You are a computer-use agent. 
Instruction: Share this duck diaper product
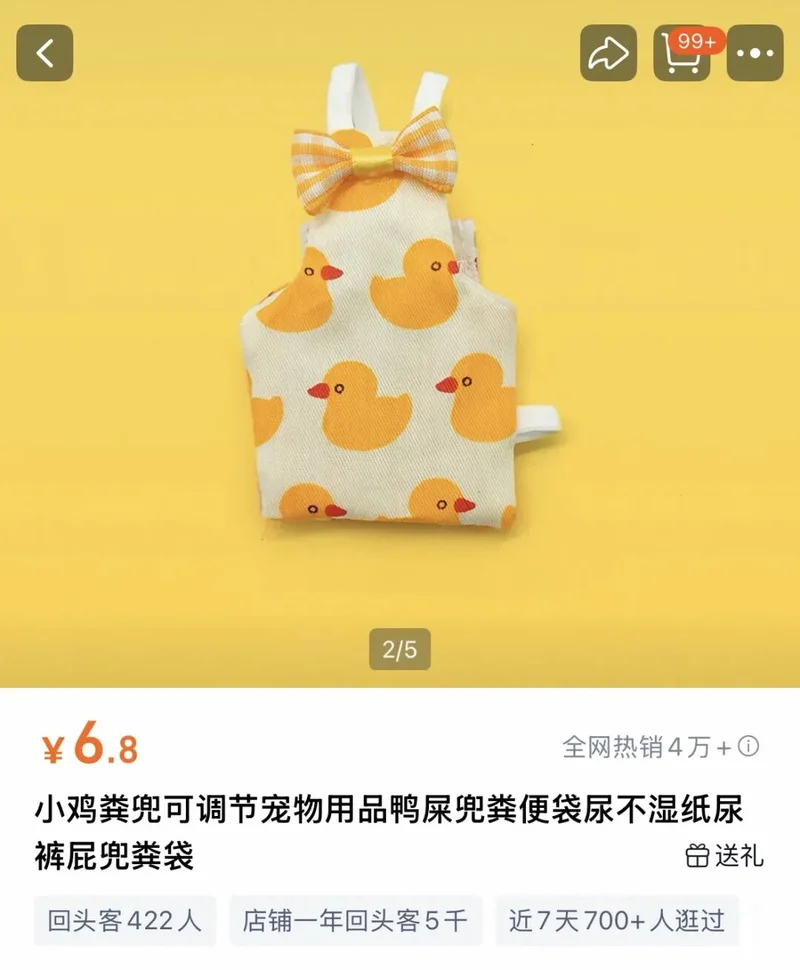(608, 53)
